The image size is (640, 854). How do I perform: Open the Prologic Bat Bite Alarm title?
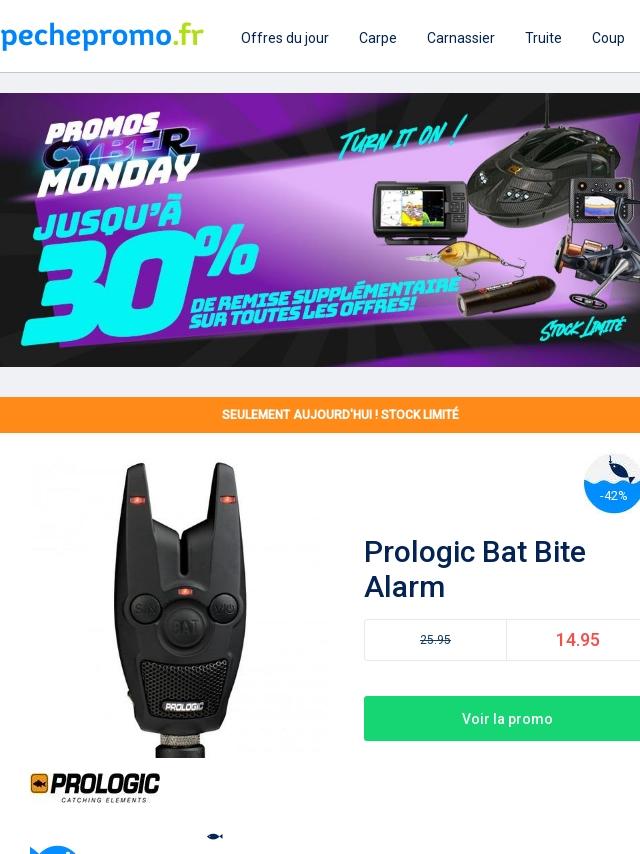[475, 569]
